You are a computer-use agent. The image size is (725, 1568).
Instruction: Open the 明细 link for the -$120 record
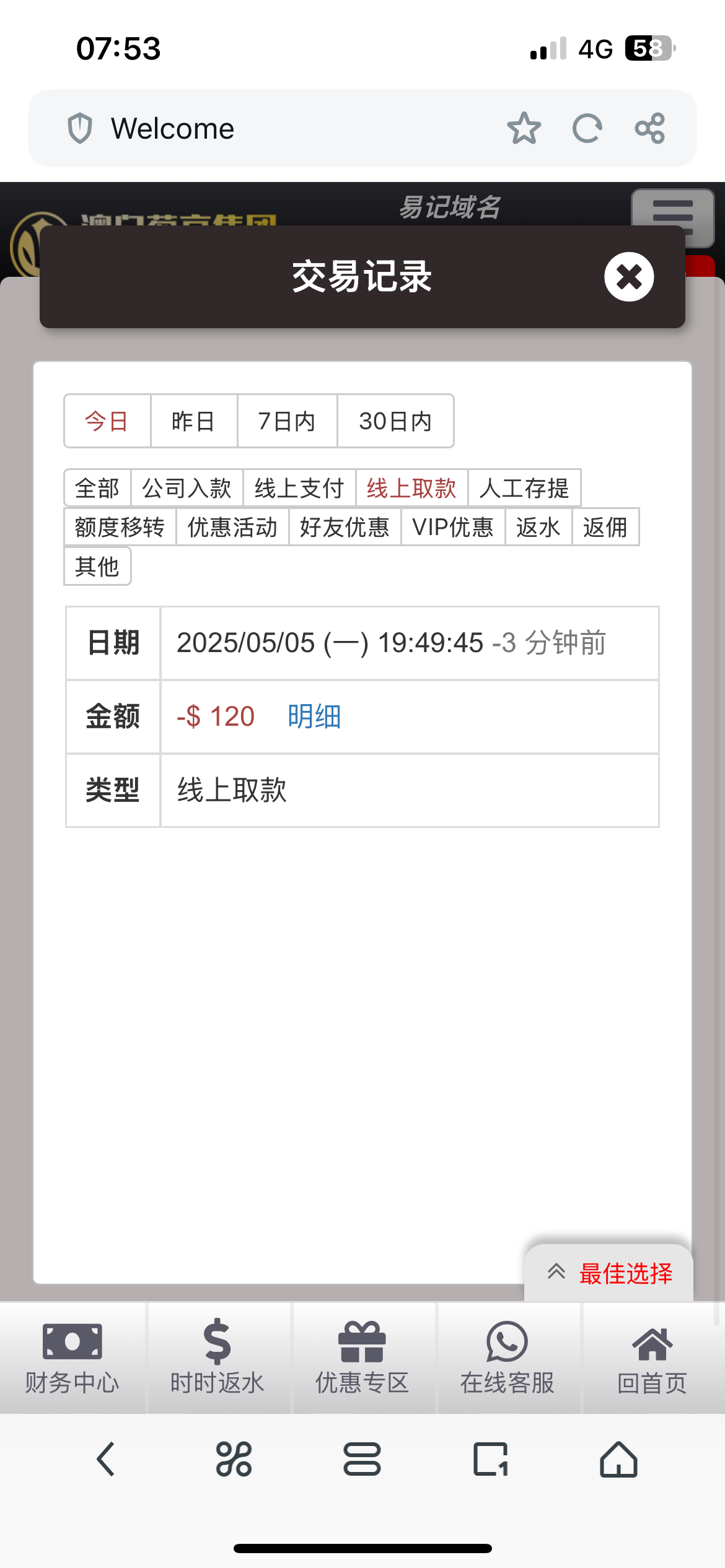(314, 716)
